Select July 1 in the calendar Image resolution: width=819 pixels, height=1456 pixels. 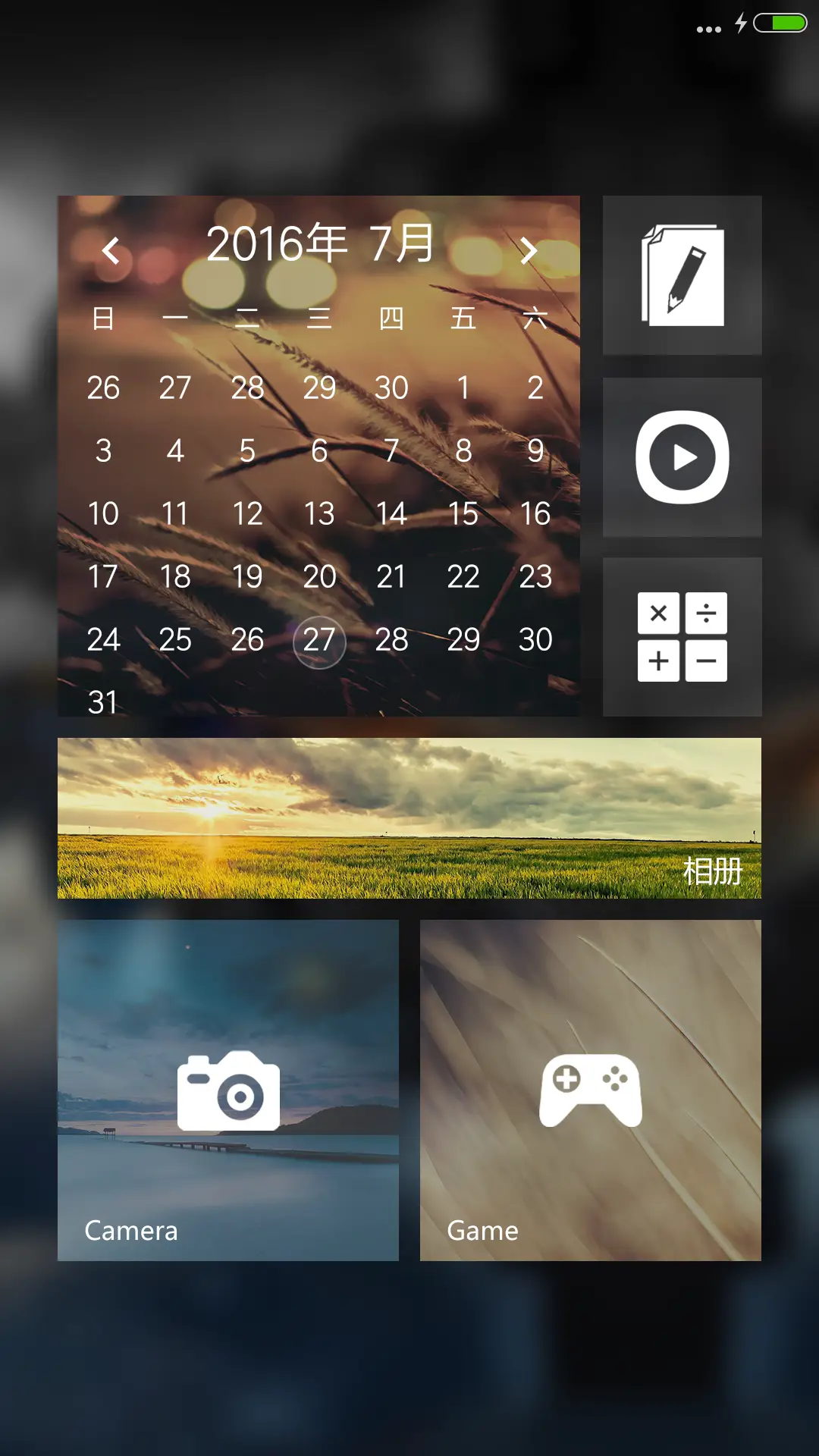(x=463, y=388)
